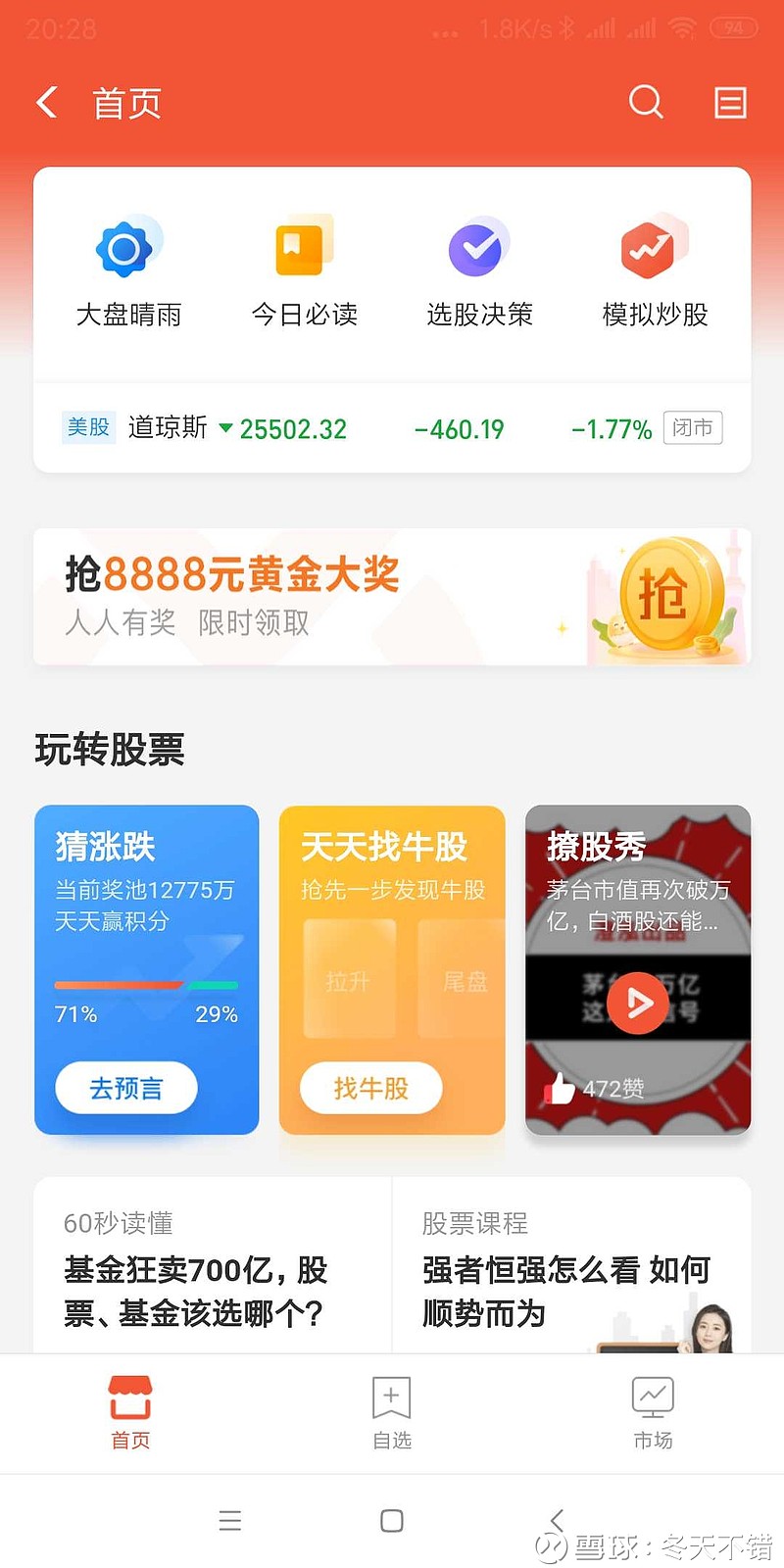This screenshot has width=784, height=1568.
Task: Tap the back arrow at top left
Action: [x=46, y=102]
